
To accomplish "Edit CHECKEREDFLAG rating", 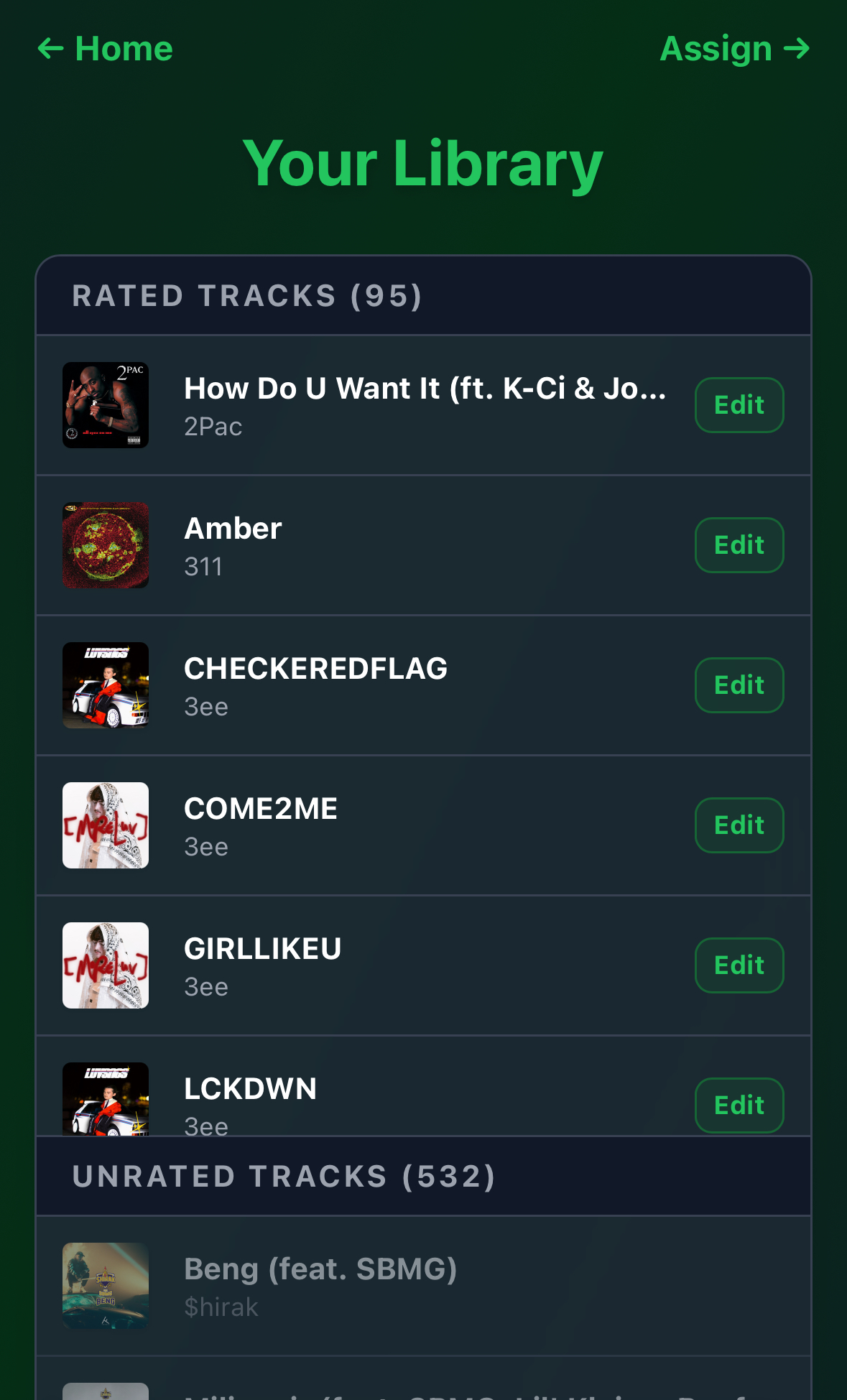I will [739, 685].
